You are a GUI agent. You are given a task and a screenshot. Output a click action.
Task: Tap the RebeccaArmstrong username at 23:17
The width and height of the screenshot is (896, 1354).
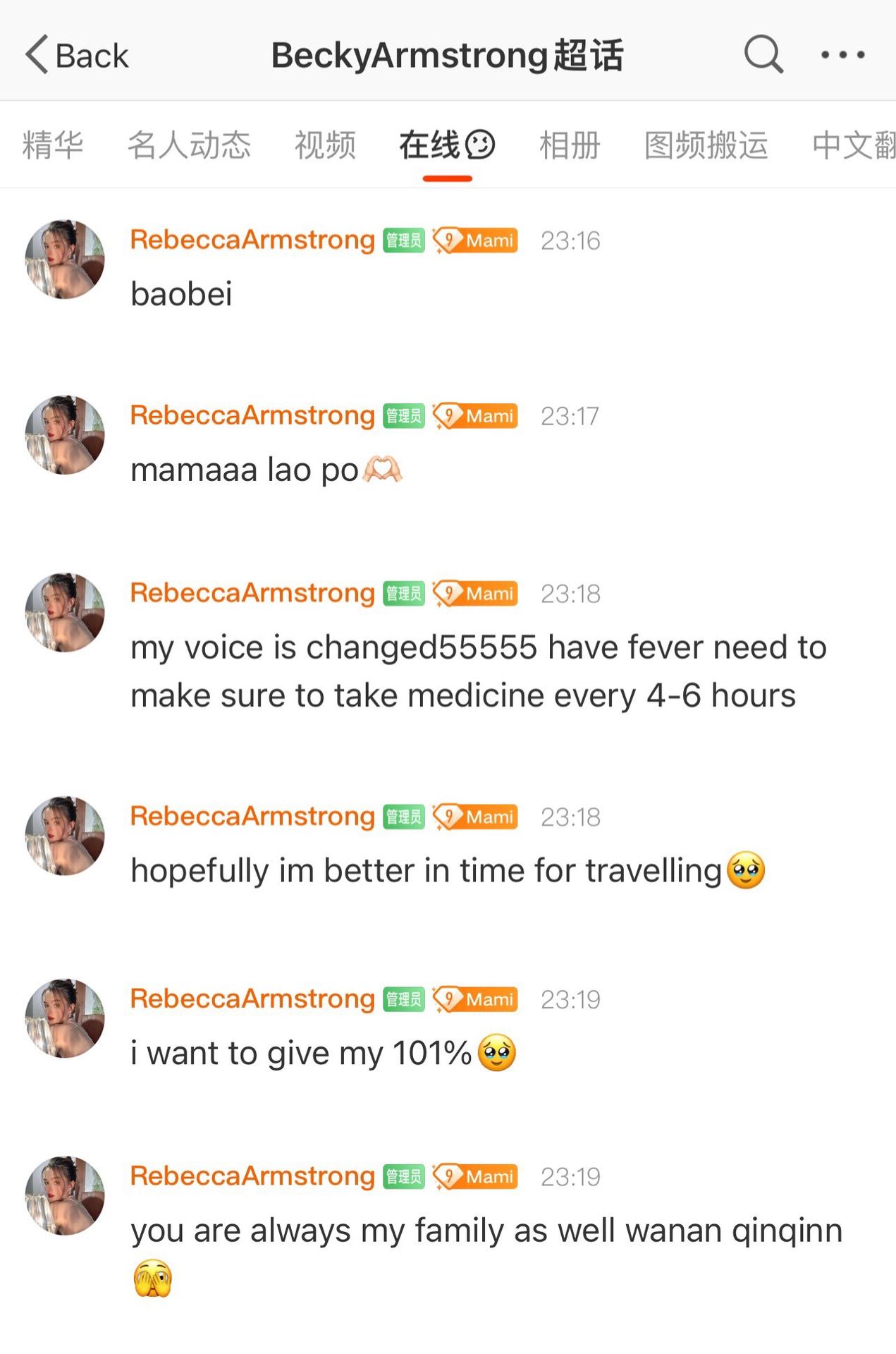click(252, 415)
